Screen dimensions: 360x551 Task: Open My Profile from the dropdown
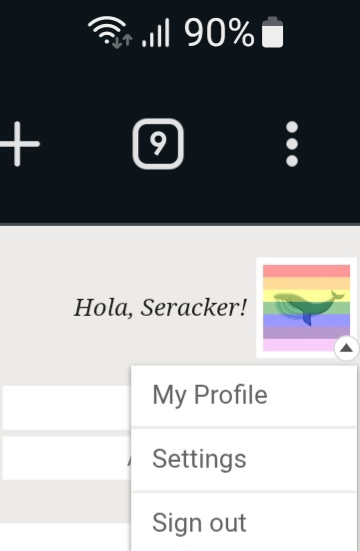244,396
